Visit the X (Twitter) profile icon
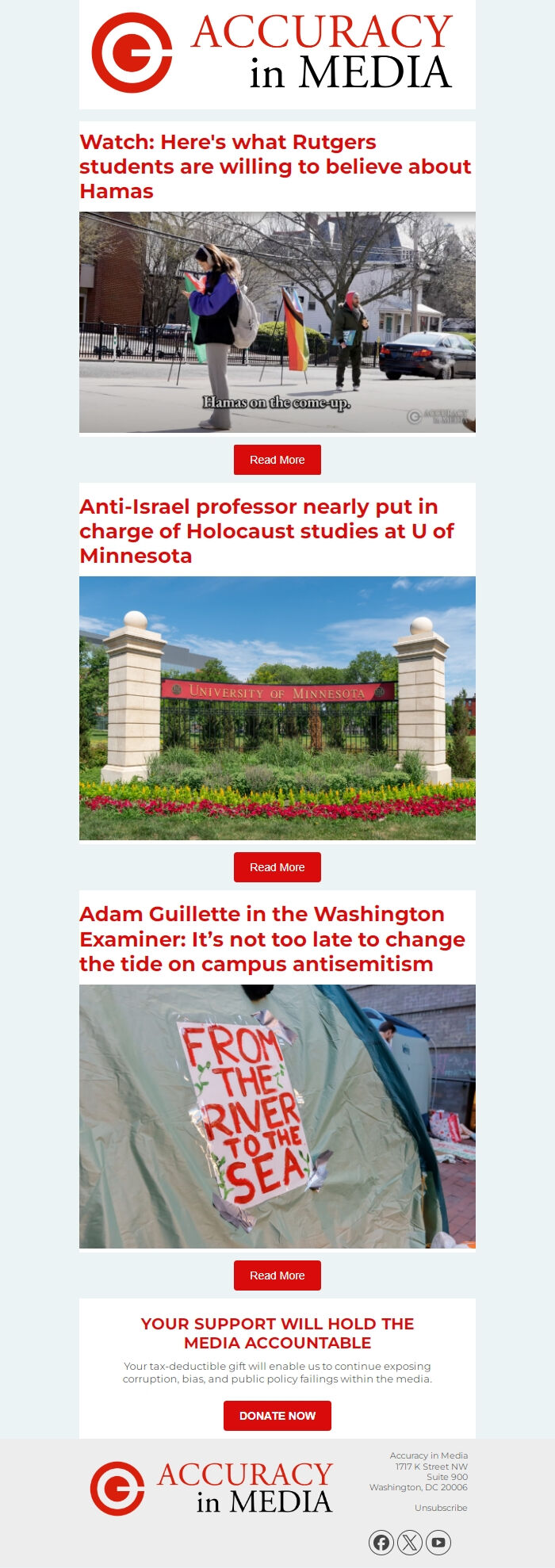Screen dimensions: 555x1568 (x=410, y=1543)
